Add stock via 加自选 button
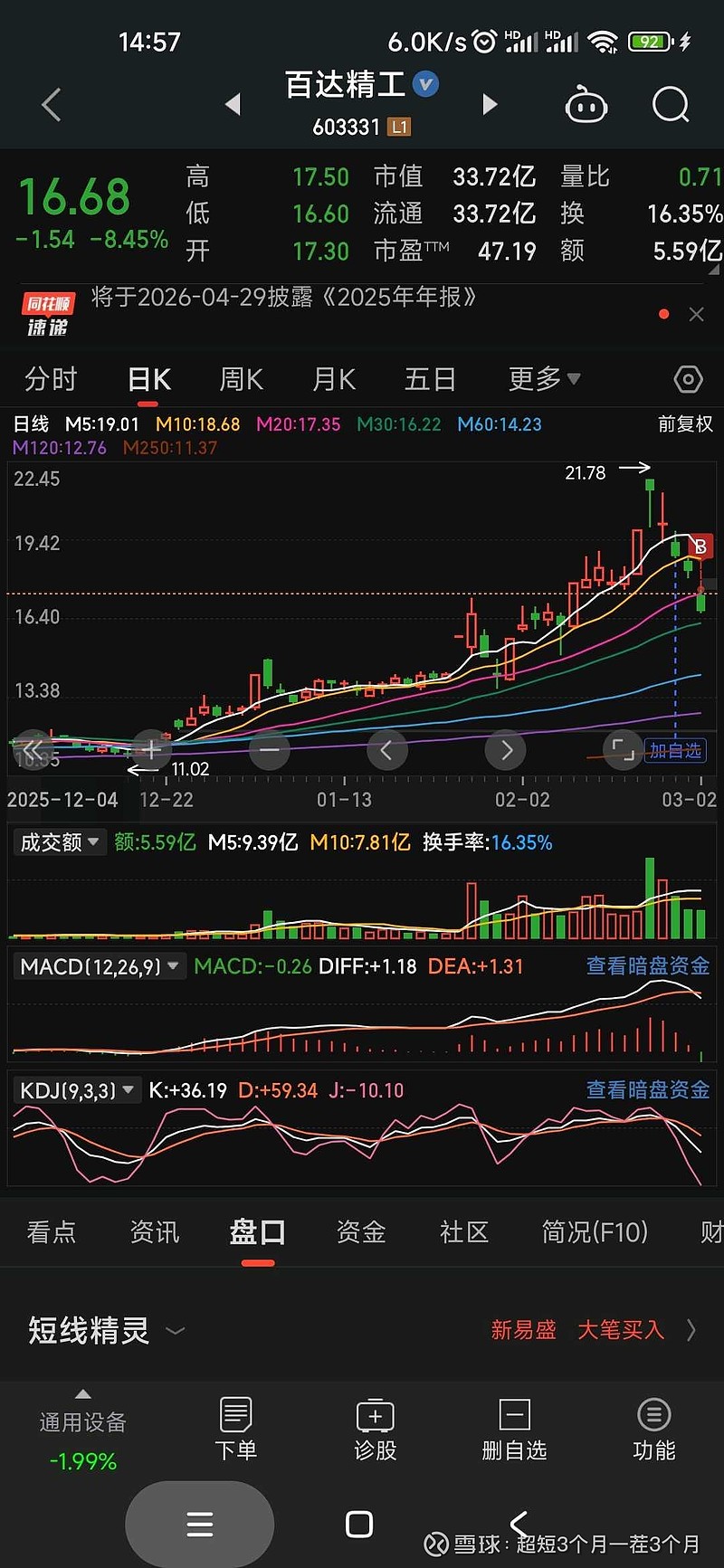The image size is (724, 1568). [x=675, y=750]
